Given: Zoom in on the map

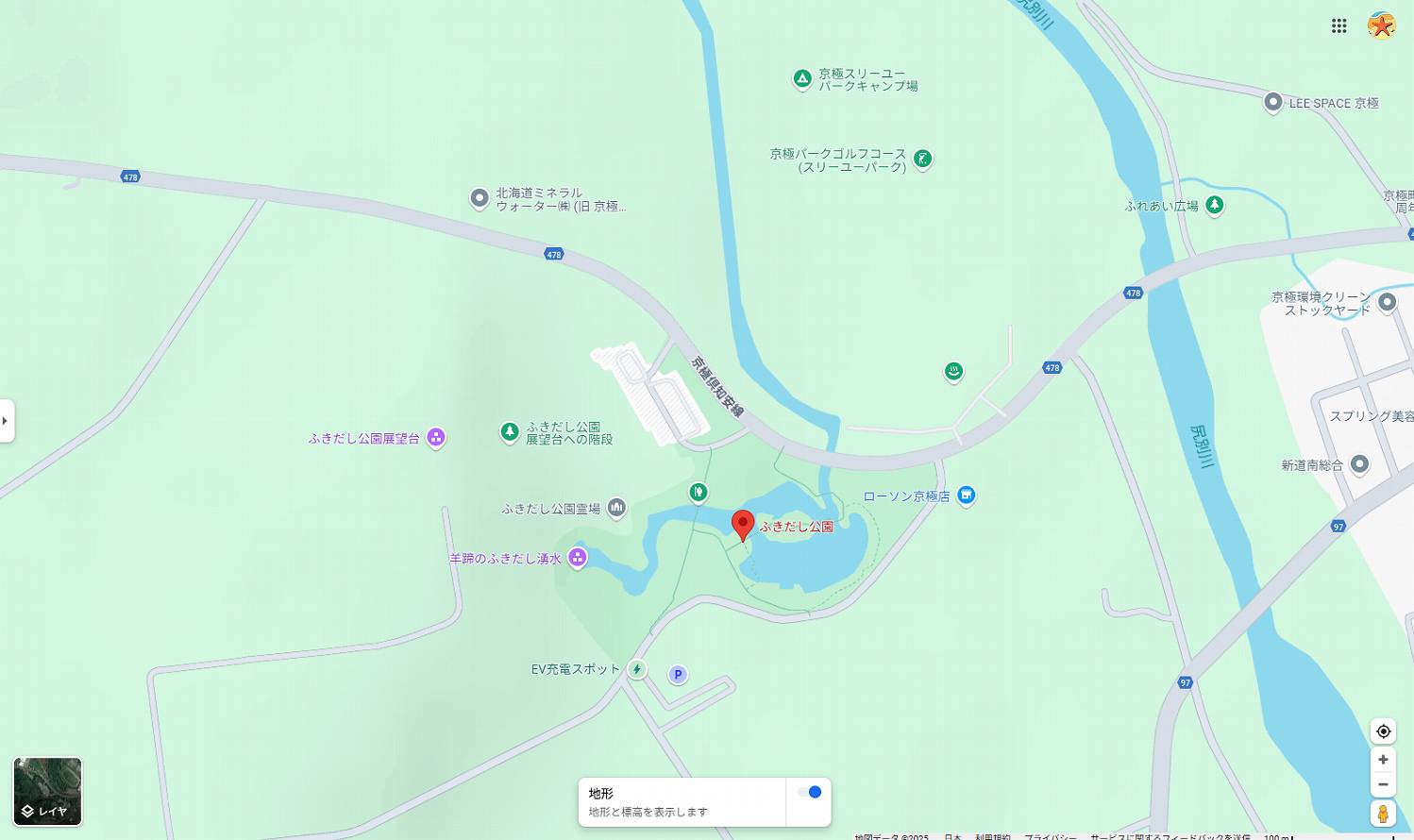Looking at the screenshot, I should [x=1383, y=760].
